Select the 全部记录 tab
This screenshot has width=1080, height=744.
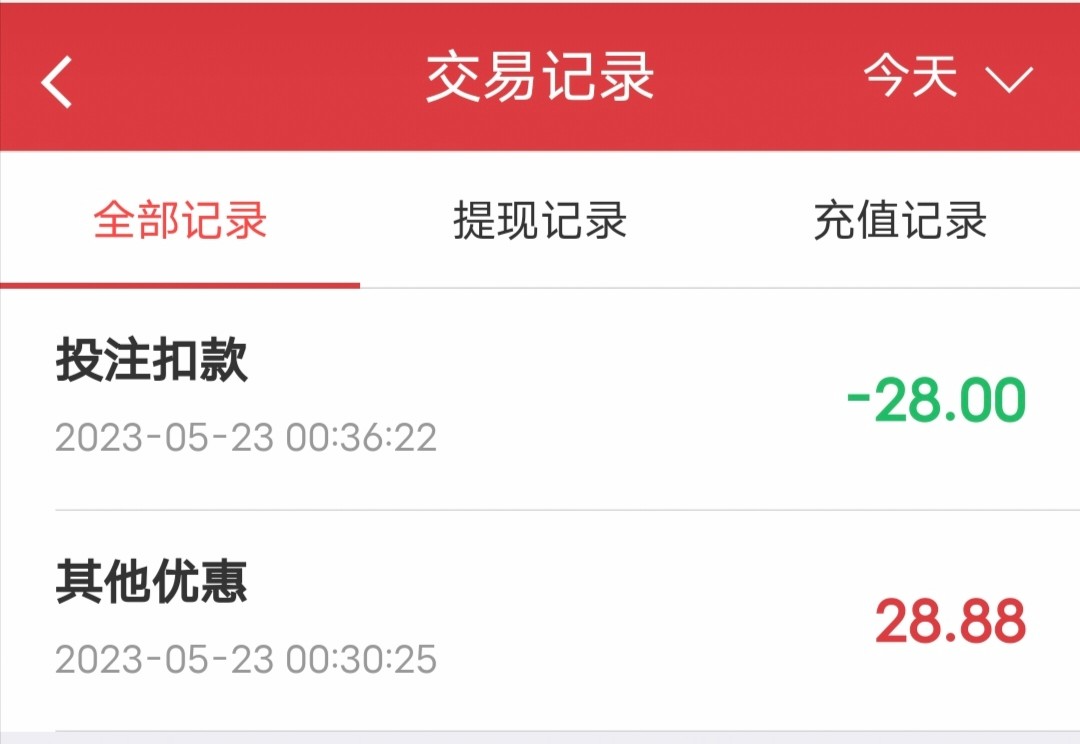[x=180, y=220]
